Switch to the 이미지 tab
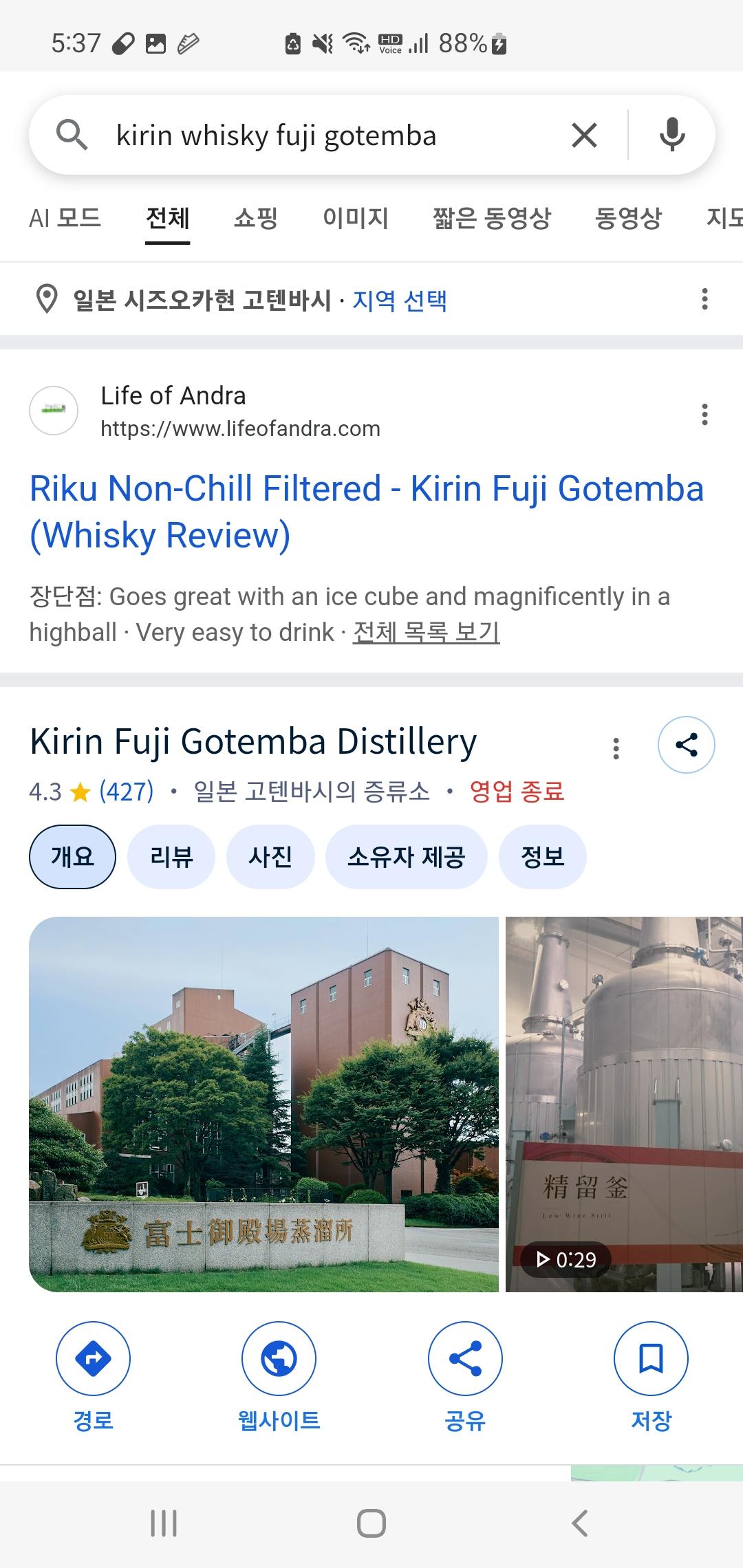 356,218
